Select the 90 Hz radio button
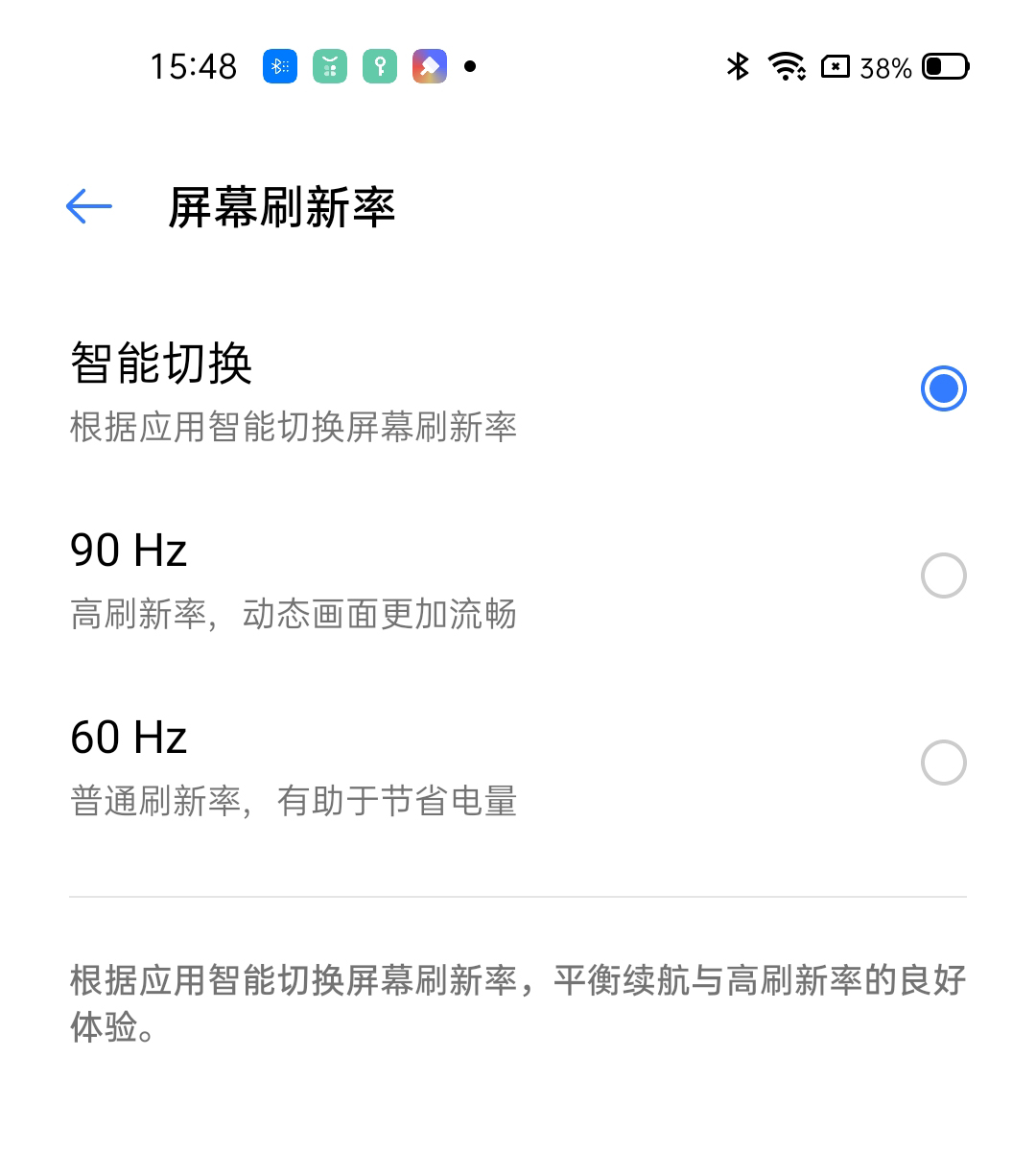This screenshot has width=1036, height=1151. click(944, 575)
